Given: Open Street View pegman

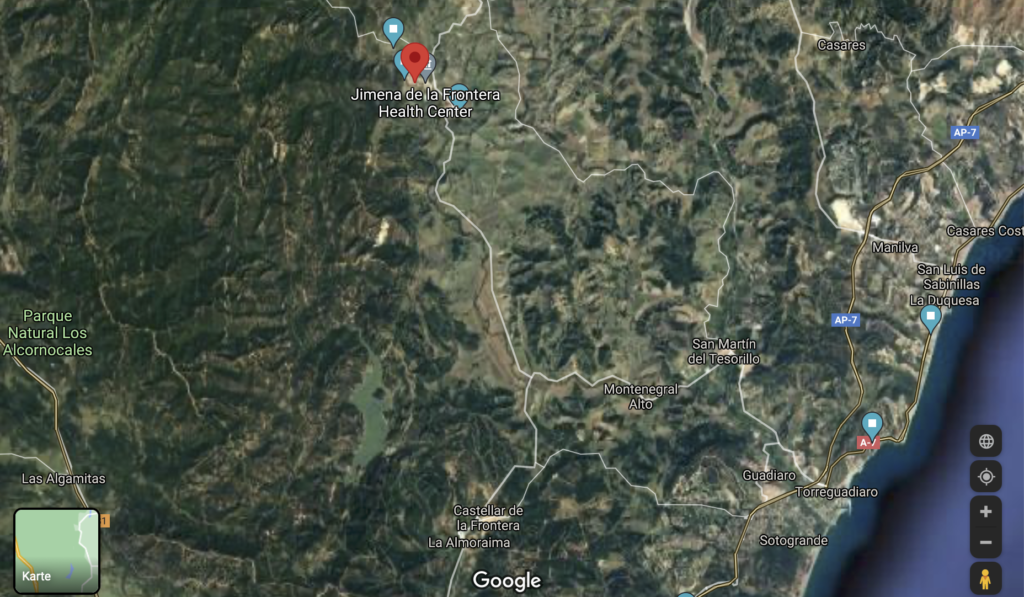Looking at the screenshot, I should point(986,578).
